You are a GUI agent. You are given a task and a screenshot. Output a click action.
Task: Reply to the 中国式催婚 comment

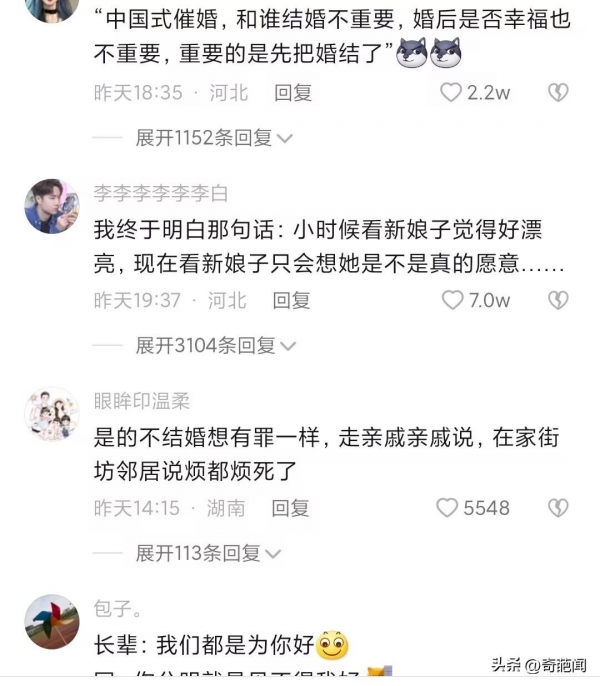(x=293, y=93)
